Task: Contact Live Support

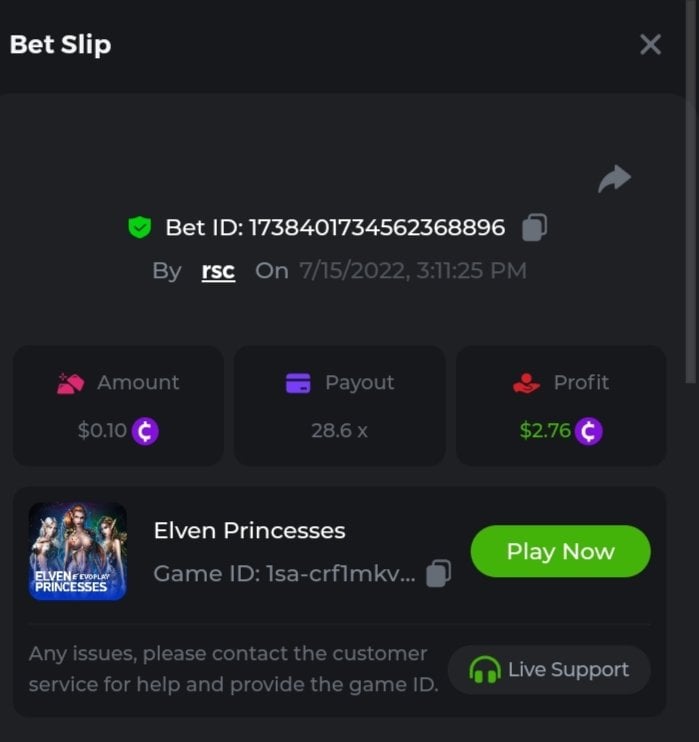Action: (x=549, y=670)
